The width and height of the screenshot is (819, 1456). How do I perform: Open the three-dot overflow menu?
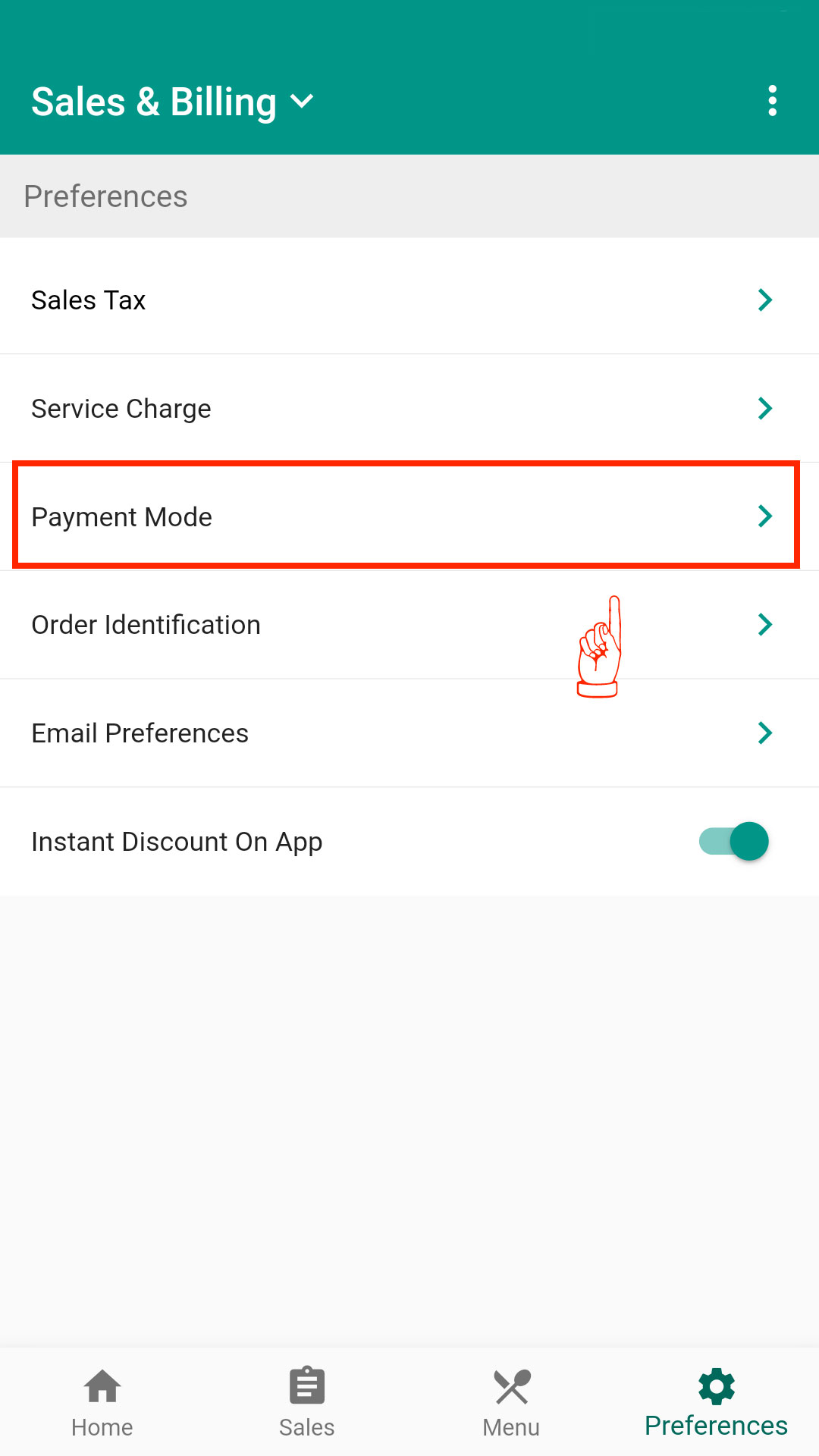click(772, 101)
